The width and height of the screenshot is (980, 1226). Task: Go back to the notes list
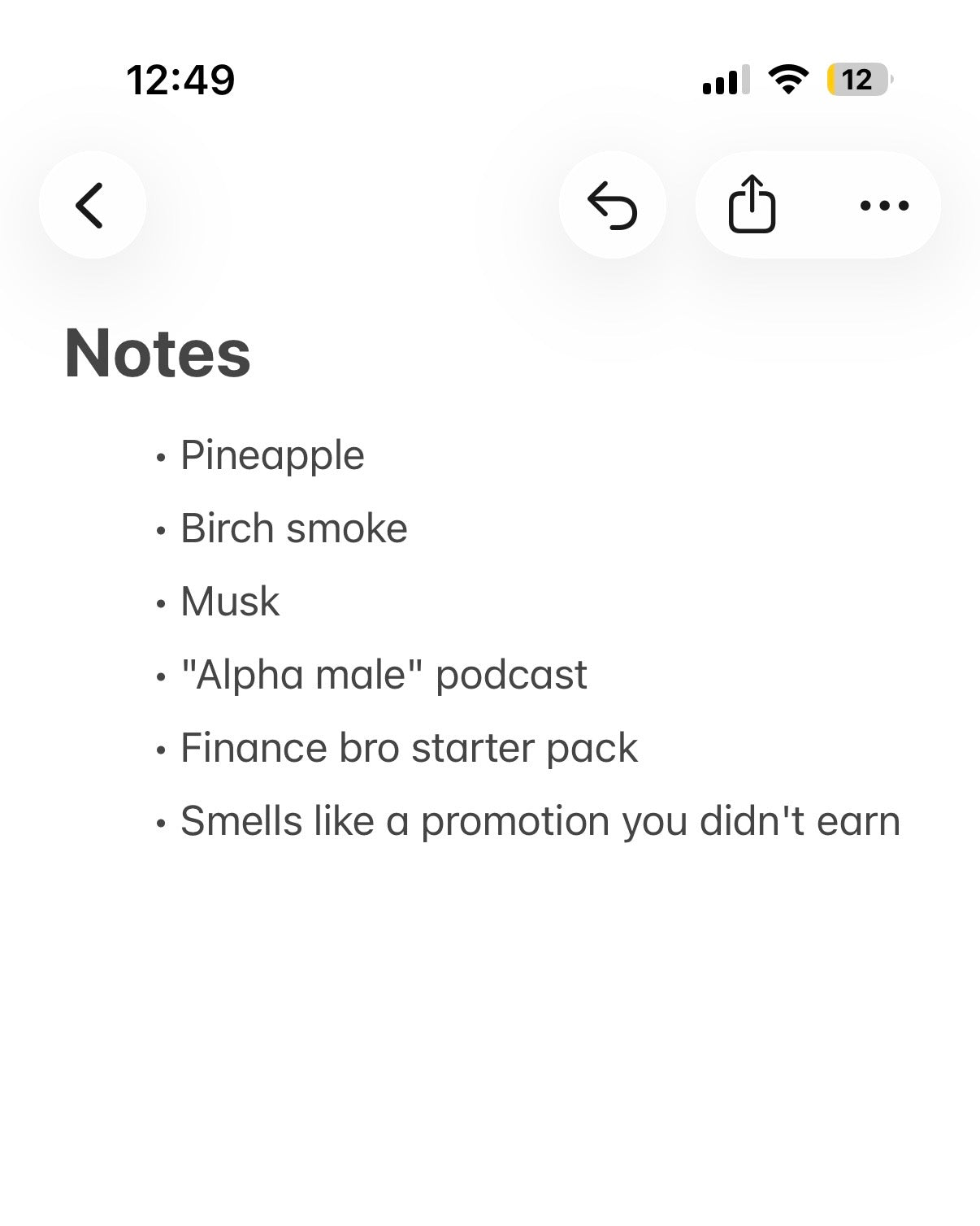tap(91, 205)
